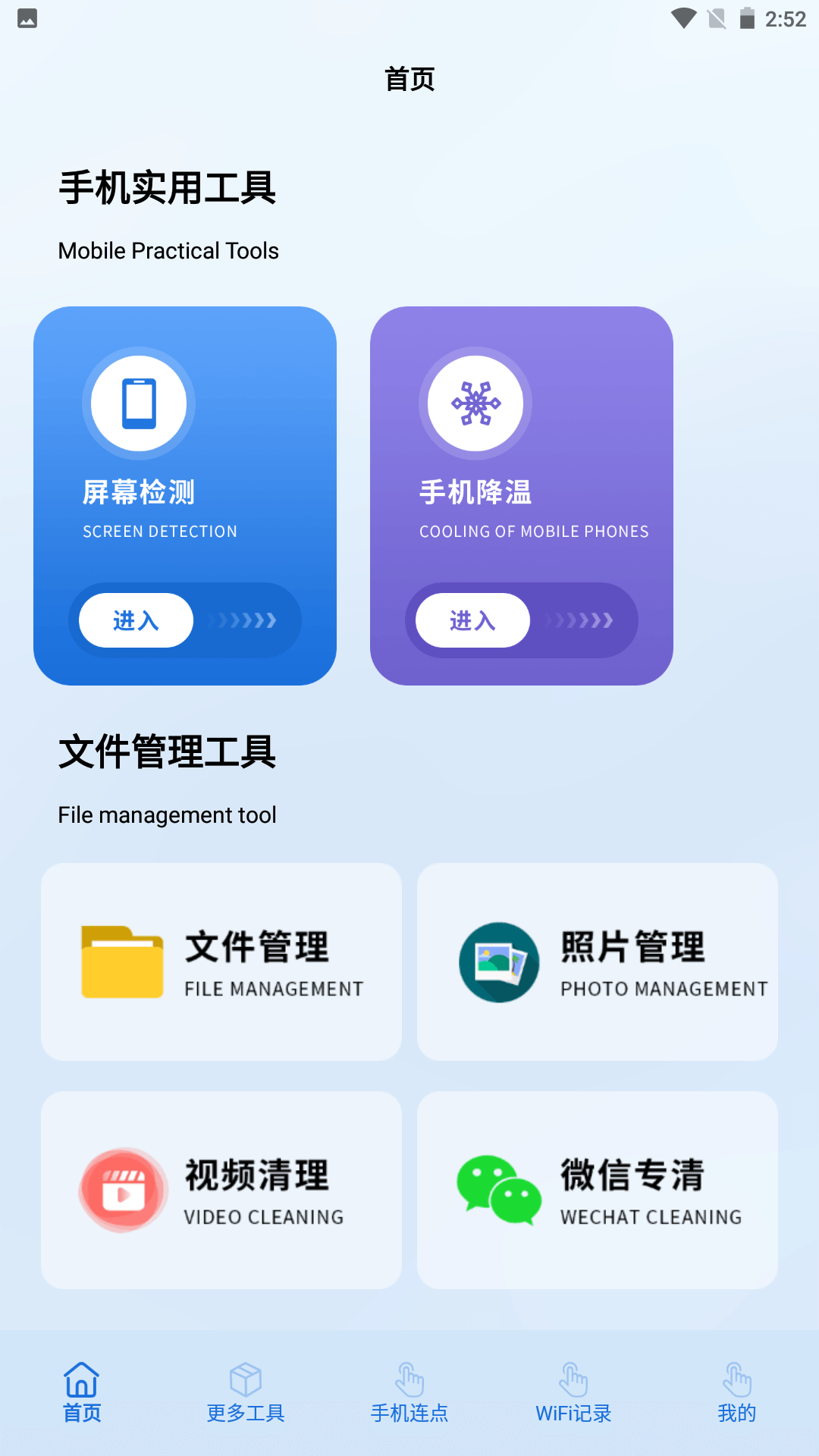Tap the snowflake cooling icon
This screenshot has width=819, height=1456.
point(475,403)
